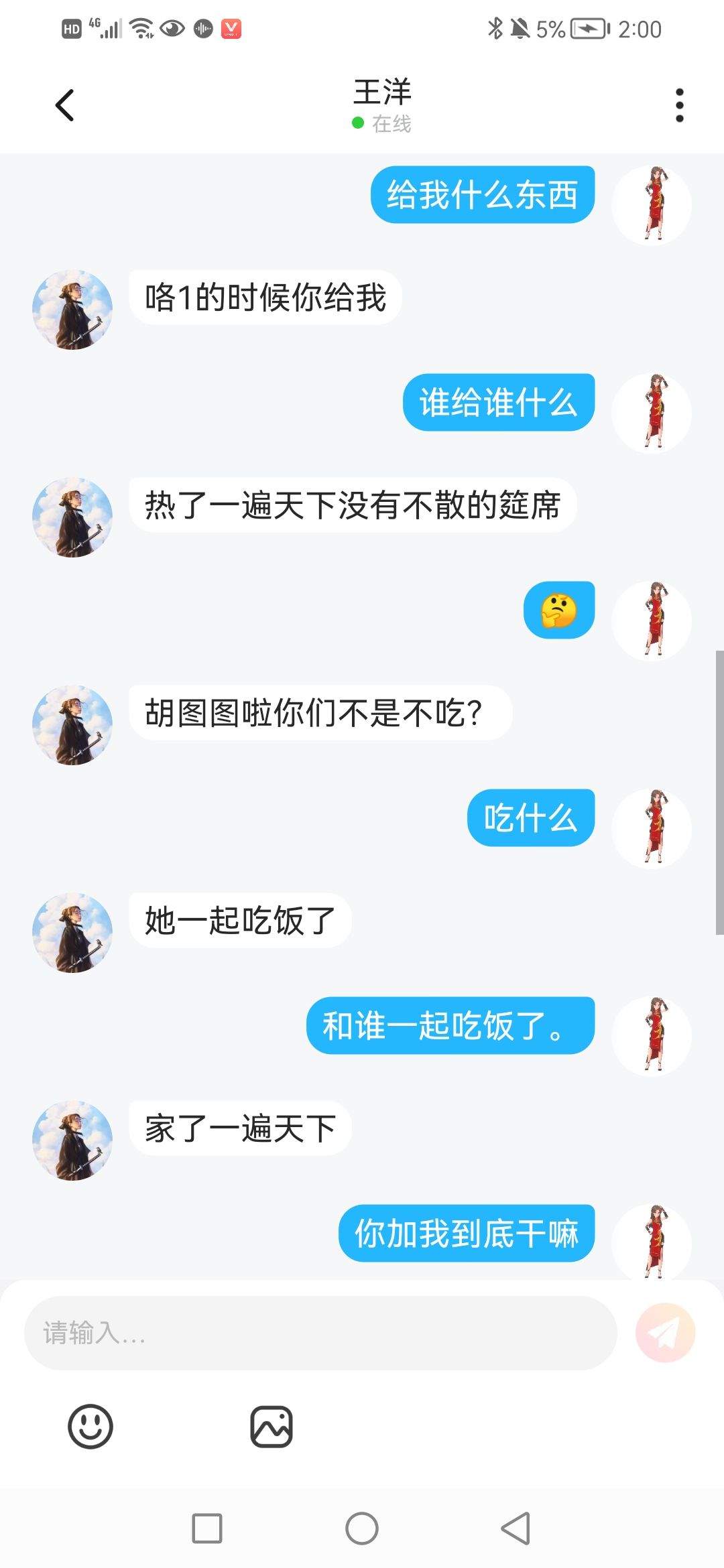Send the message with the paper plane

point(665,1333)
